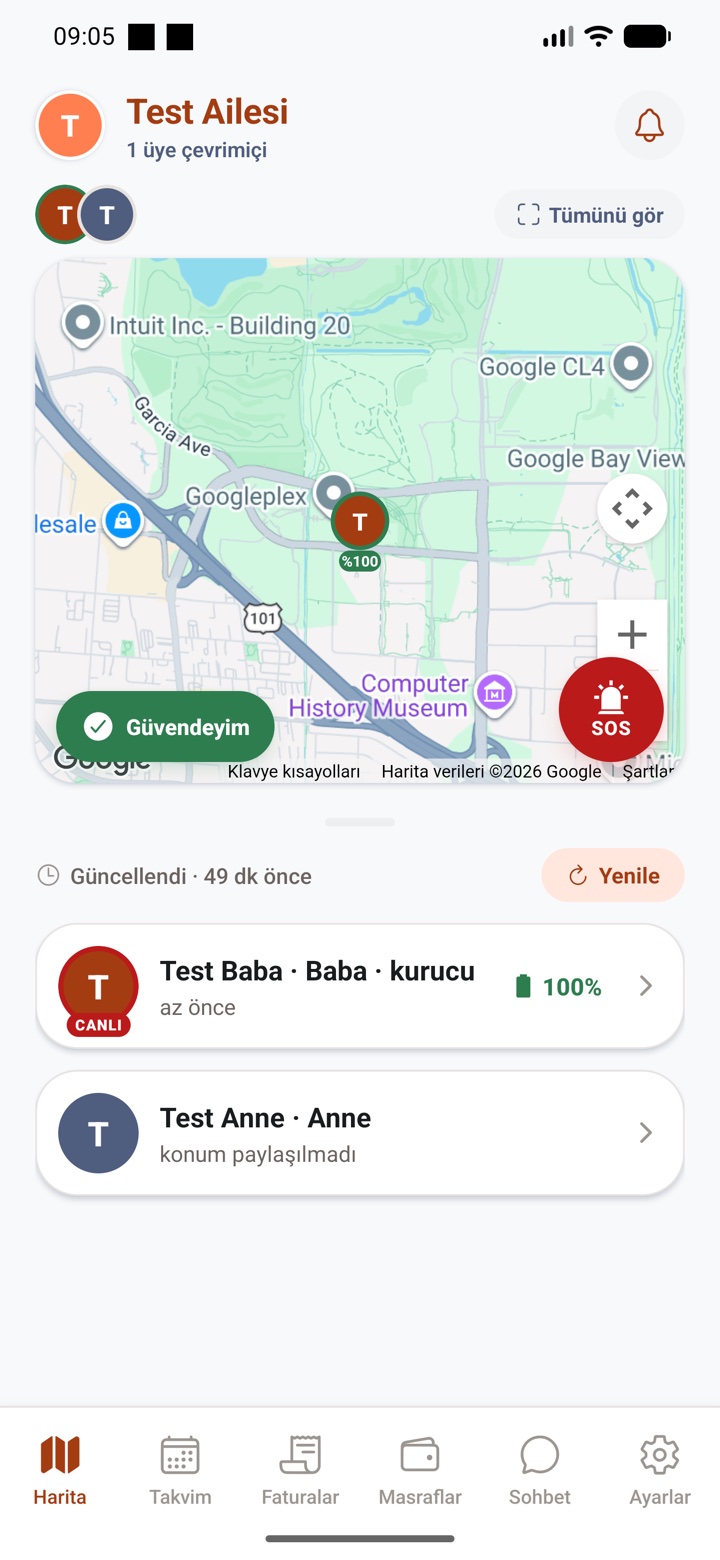Open Test Anne member card
This screenshot has width=720, height=1560.
(x=360, y=1133)
